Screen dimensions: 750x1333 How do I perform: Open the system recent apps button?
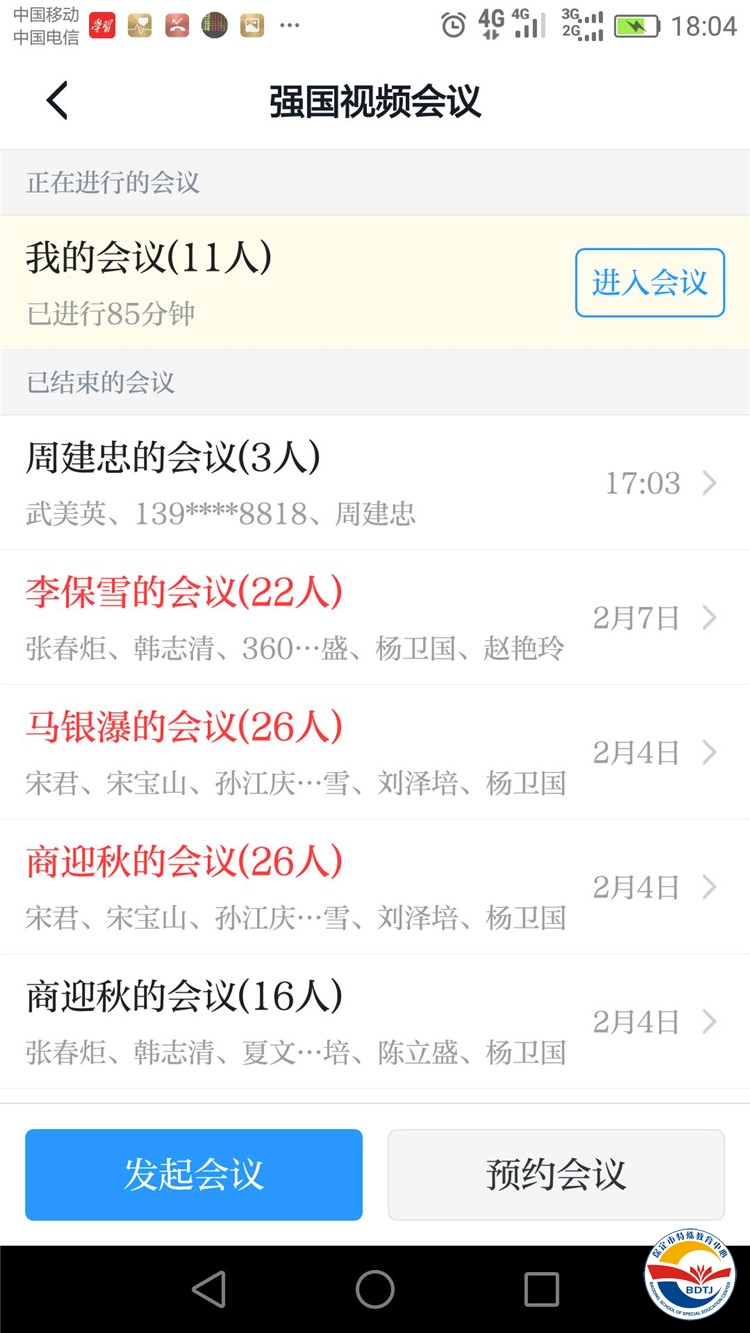click(x=541, y=1290)
